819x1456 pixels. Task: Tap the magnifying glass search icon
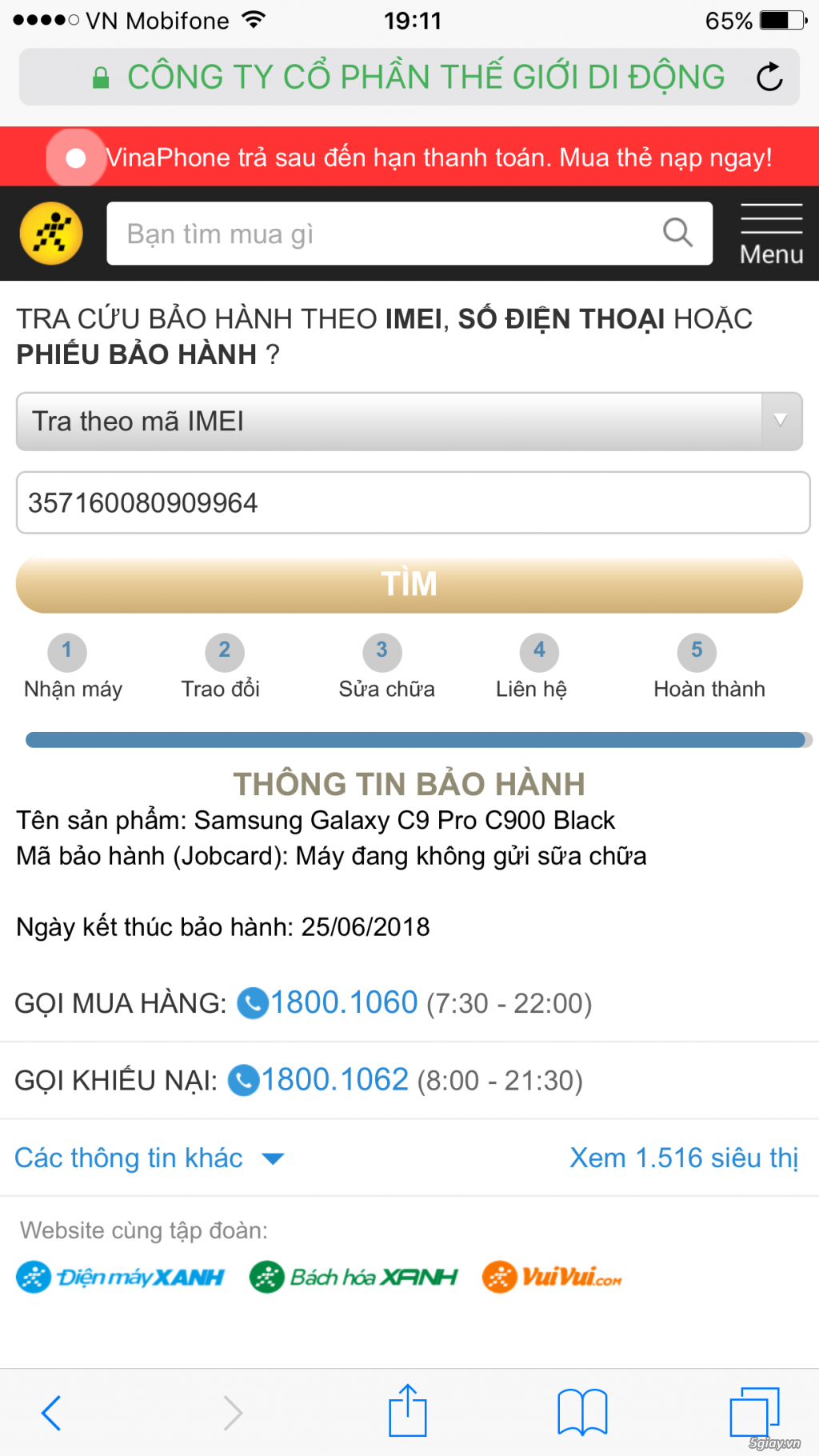[x=677, y=233]
